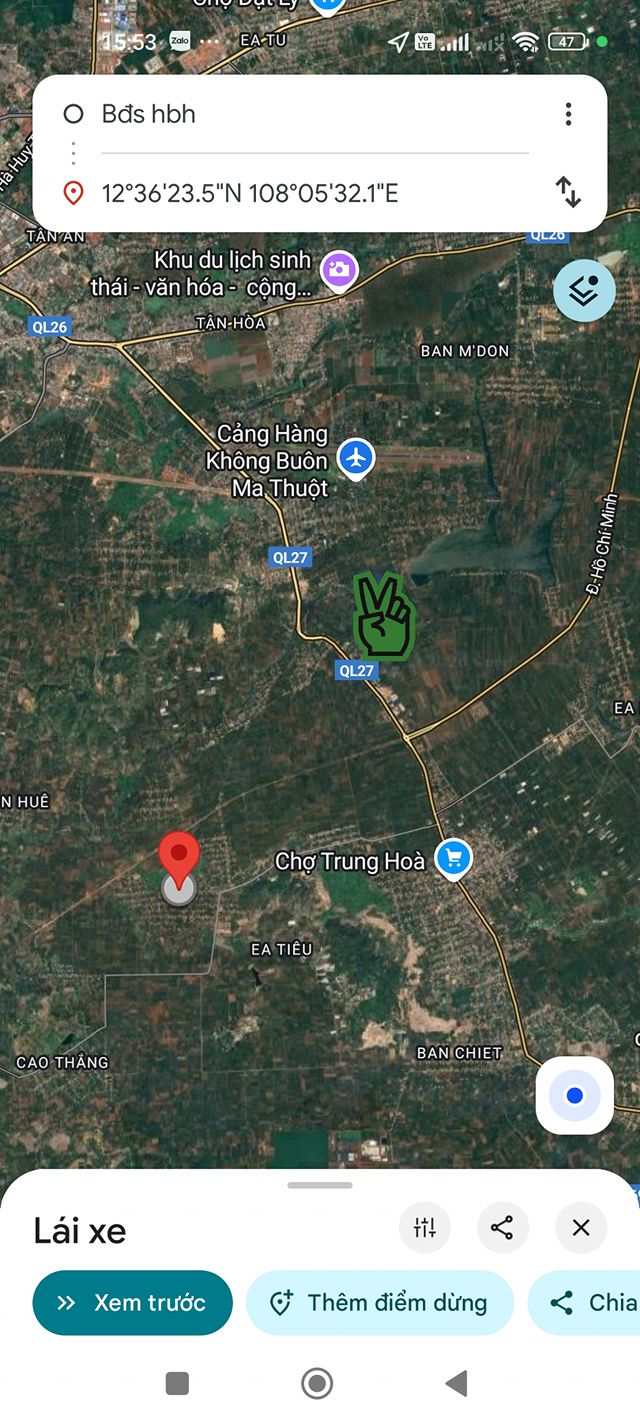Close the Lái xe directions panel
The height and width of the screenshot is (1422, 640).
pyautogui.click(x=581, y=1228)
